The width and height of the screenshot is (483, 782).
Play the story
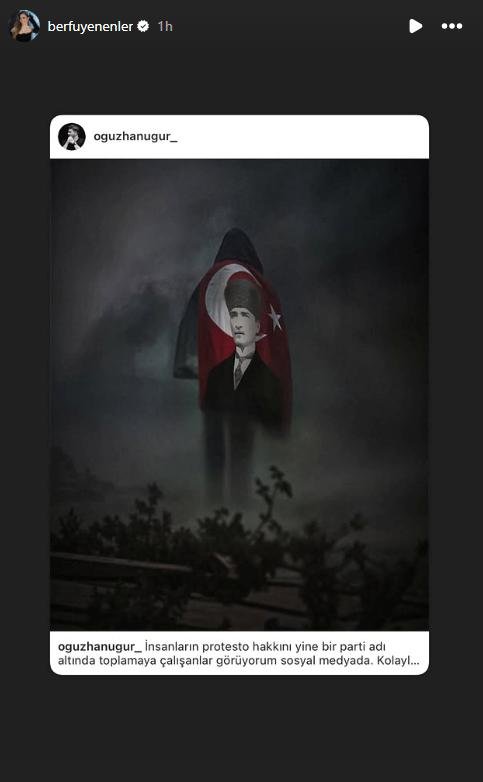415,26
